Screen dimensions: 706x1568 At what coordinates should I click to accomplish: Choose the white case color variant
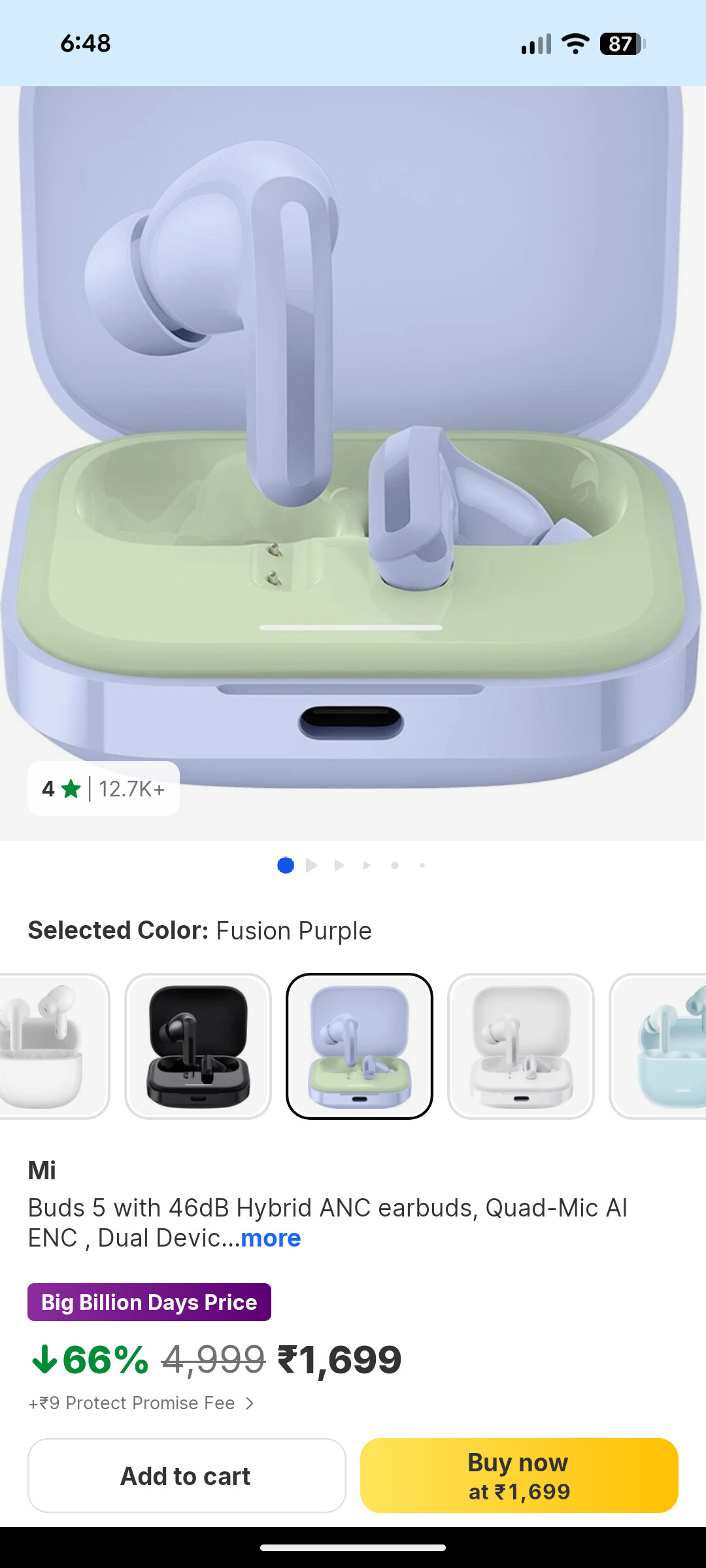[521, 1046]
